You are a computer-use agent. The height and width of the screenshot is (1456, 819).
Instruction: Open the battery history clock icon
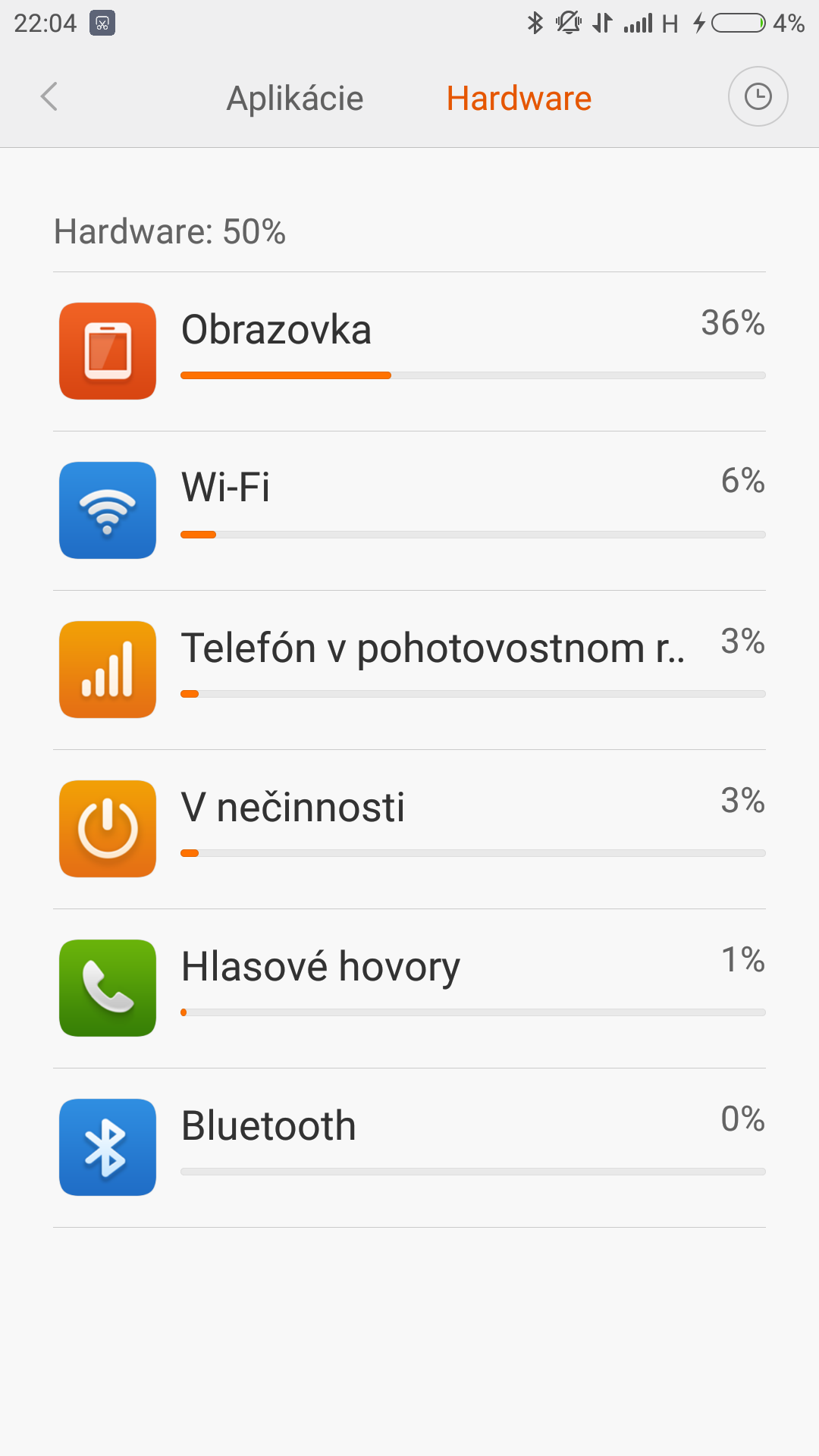pos(758,97)
